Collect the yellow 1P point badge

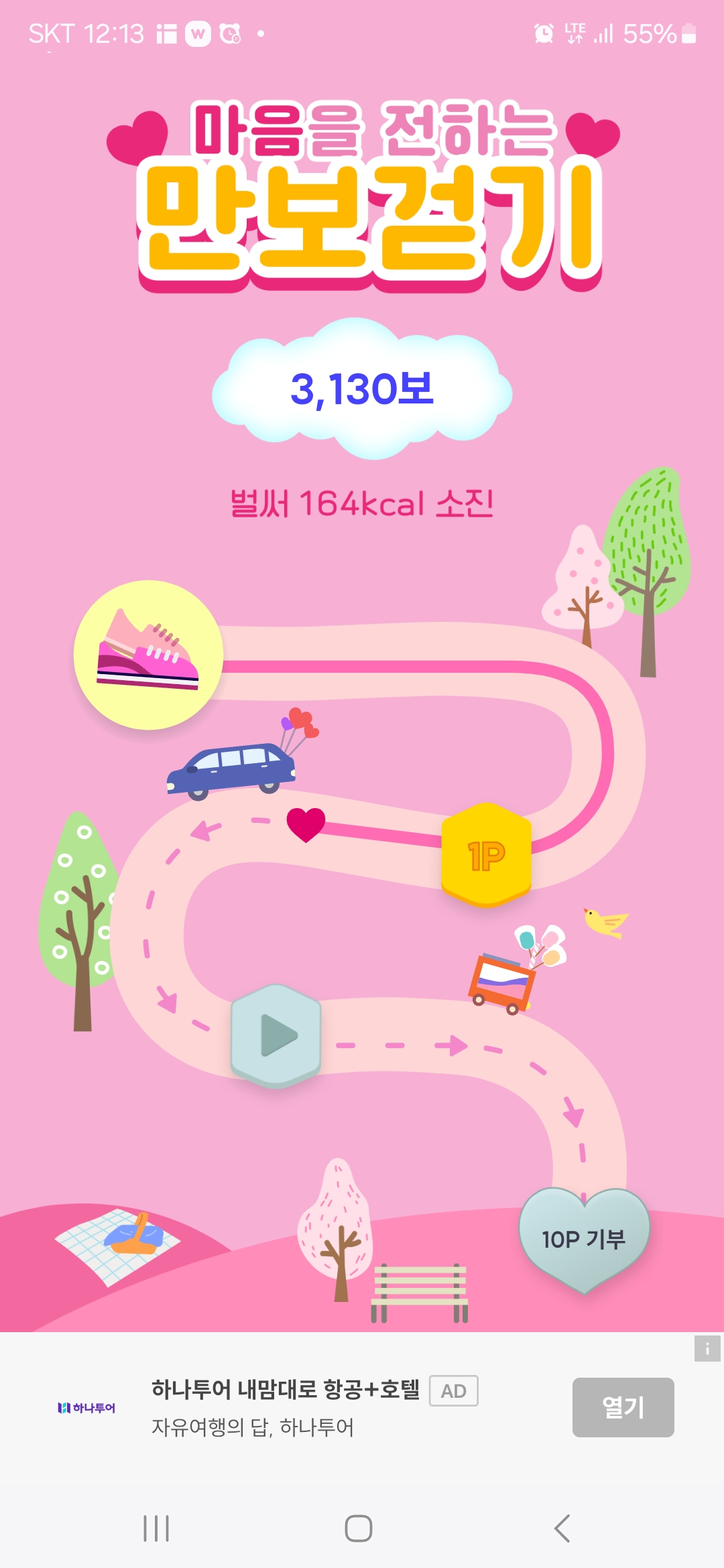tap(486, 854)
